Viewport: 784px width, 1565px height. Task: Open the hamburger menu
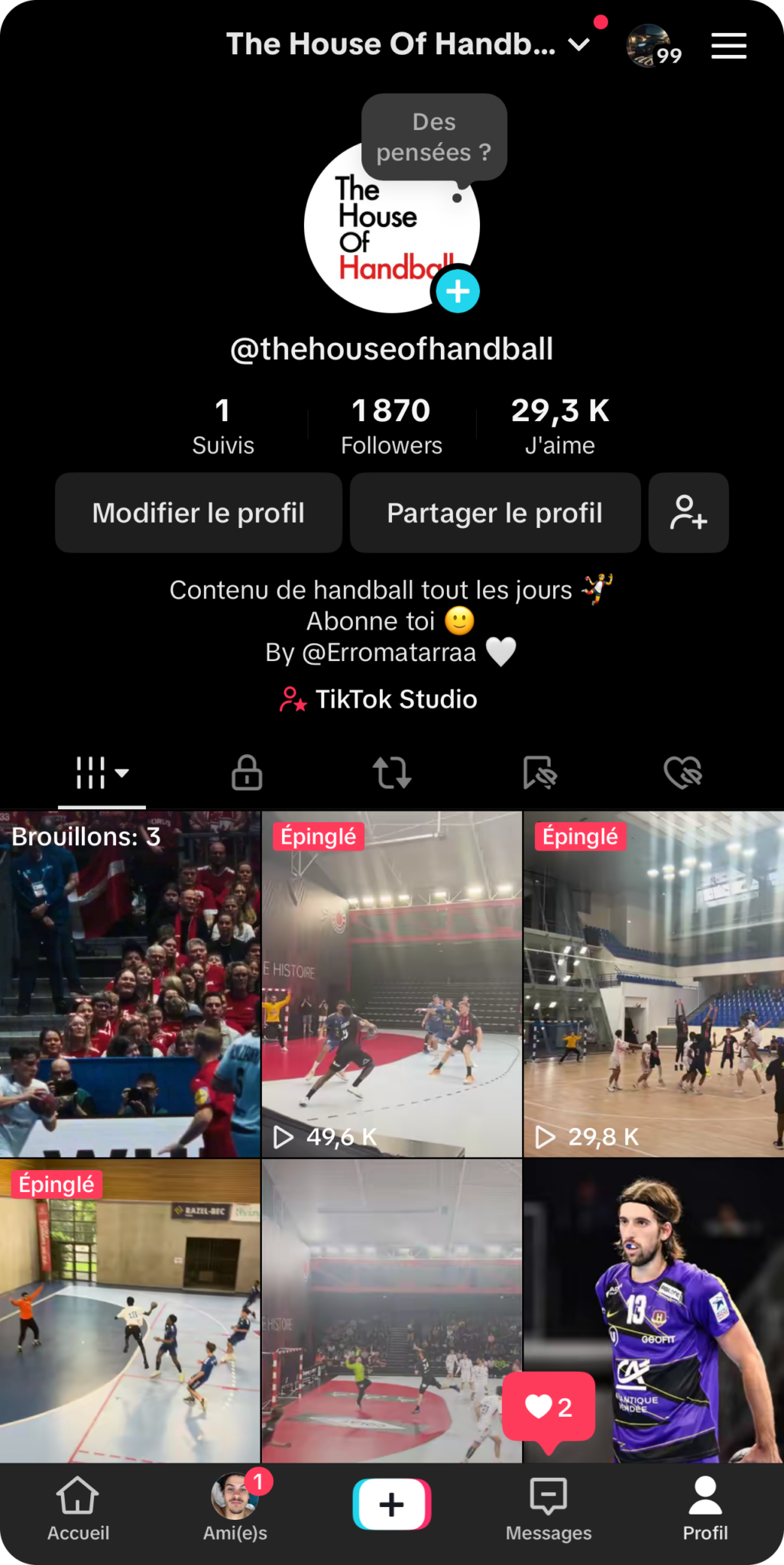[728, 46]
